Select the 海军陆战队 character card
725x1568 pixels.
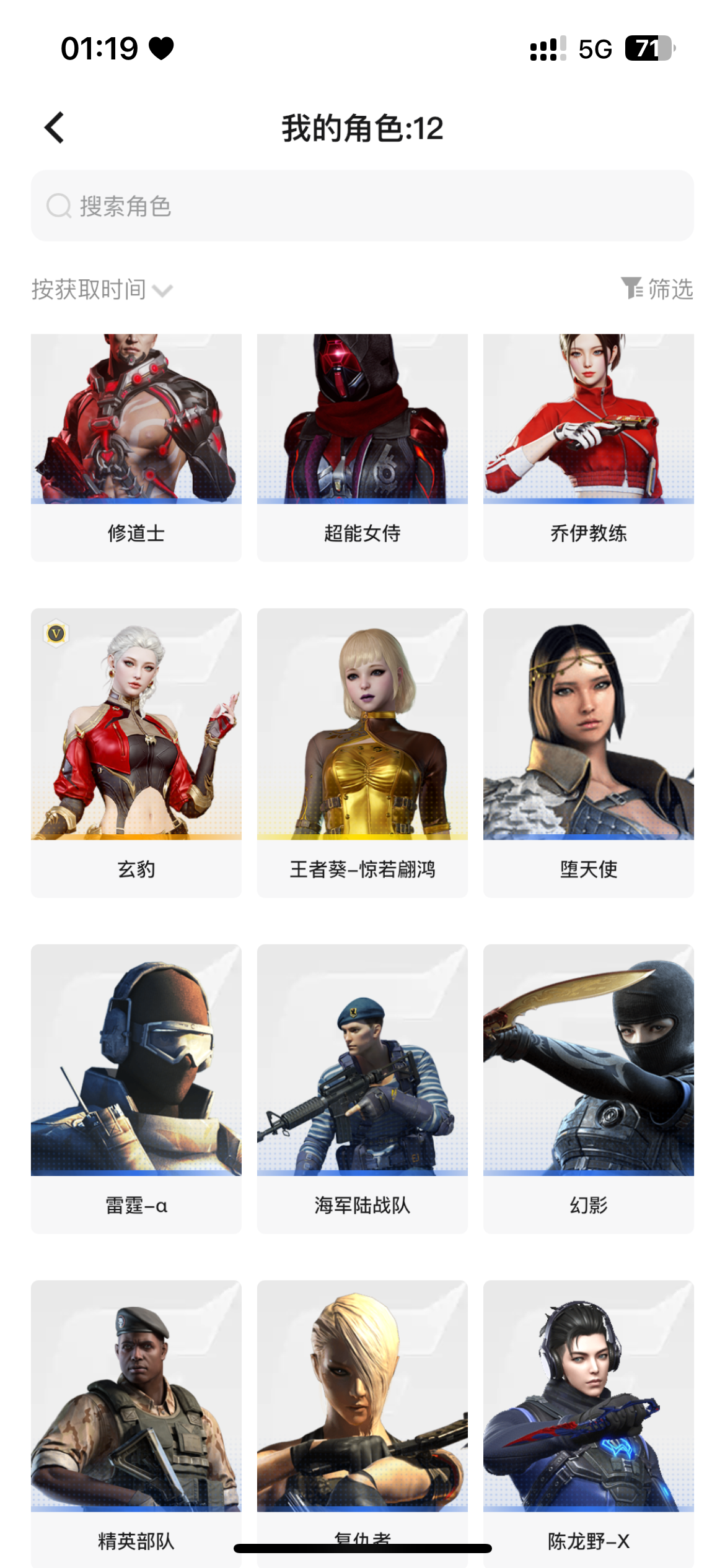[x=362, y=1087]
